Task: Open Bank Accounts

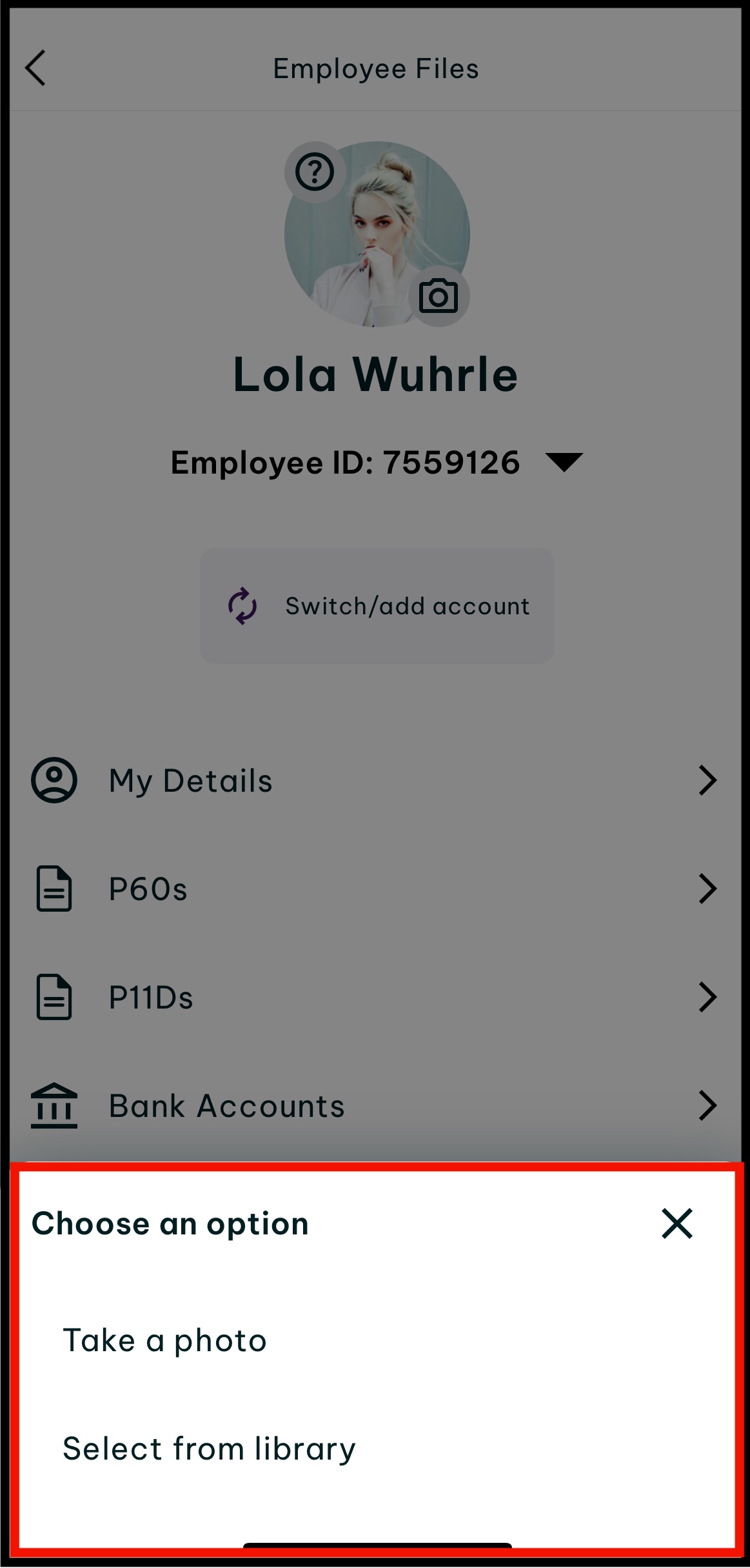Action: click(x=375, y=1105)
